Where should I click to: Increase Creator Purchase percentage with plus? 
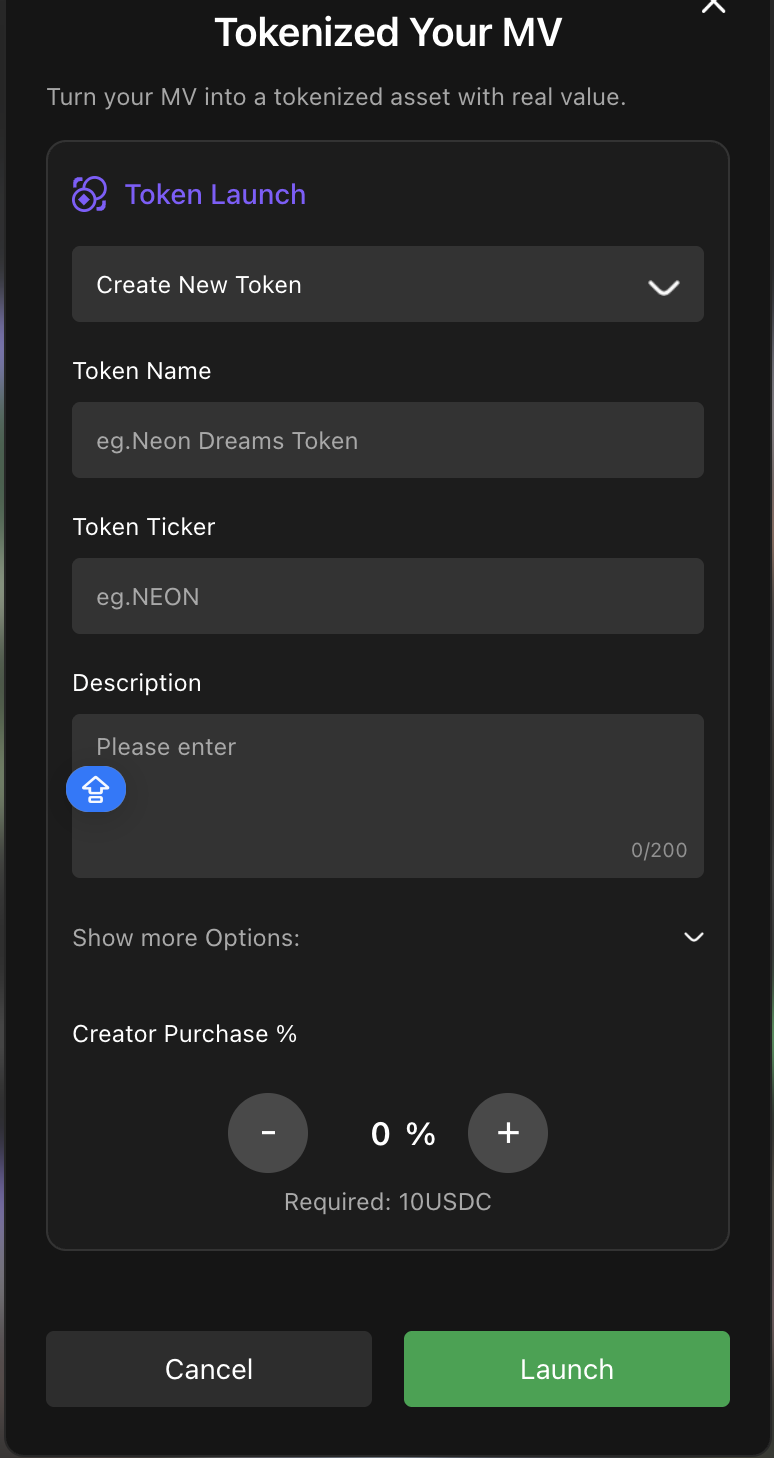(508, 1133)
